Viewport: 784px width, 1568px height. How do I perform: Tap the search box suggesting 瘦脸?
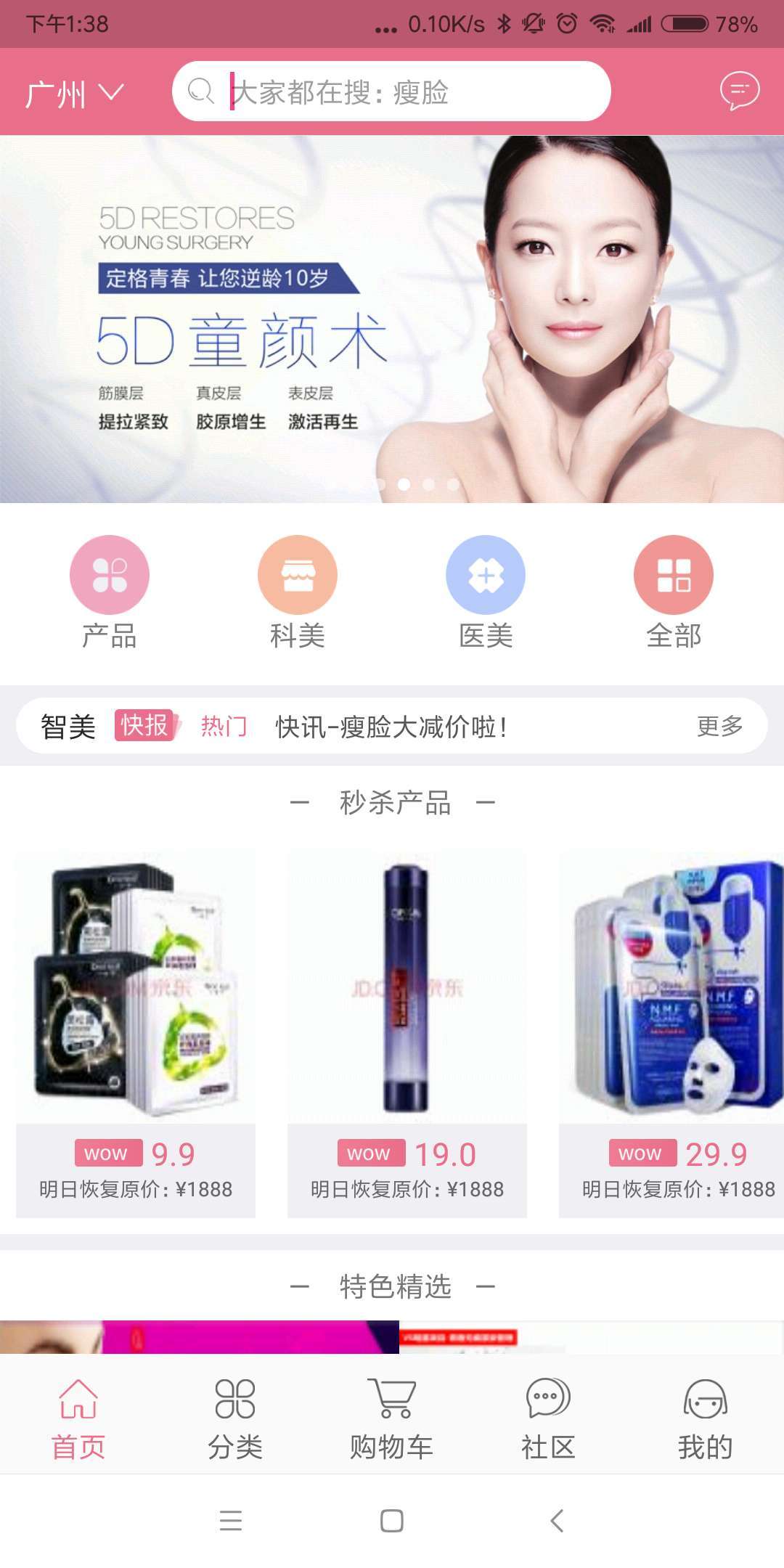[391, 91]
